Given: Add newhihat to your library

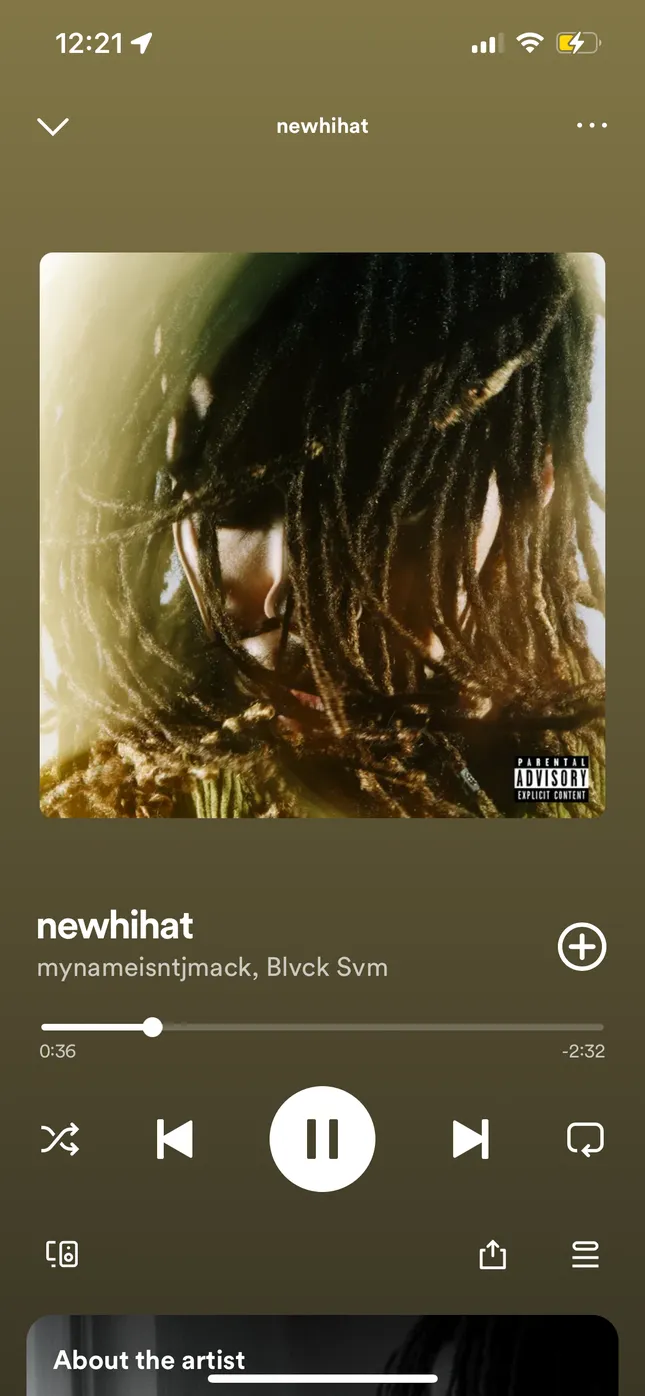Looking at the screenshot, I should coord(582,946).
